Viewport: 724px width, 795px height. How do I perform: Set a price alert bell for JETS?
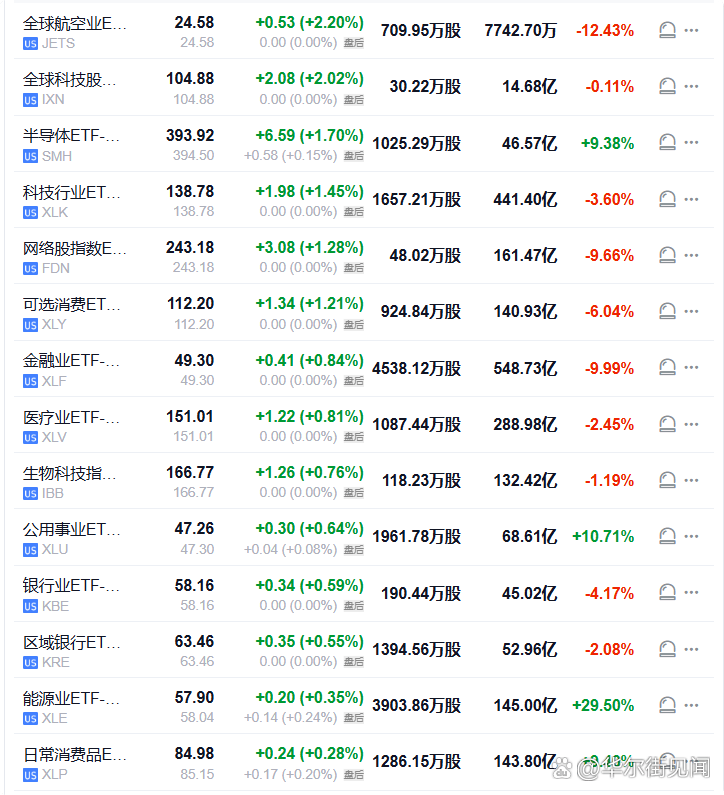[x=667, y=30]
